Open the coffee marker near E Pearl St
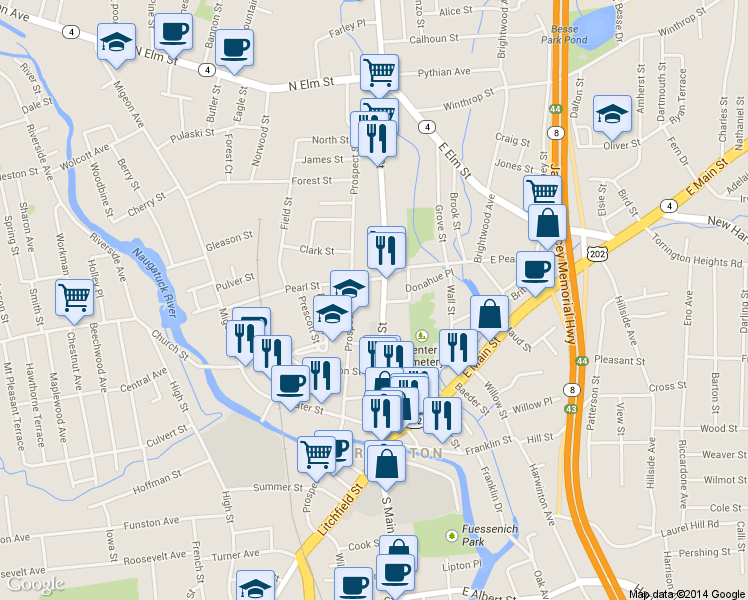This screenshot has height=600, width=748. [x=535, y=274]
